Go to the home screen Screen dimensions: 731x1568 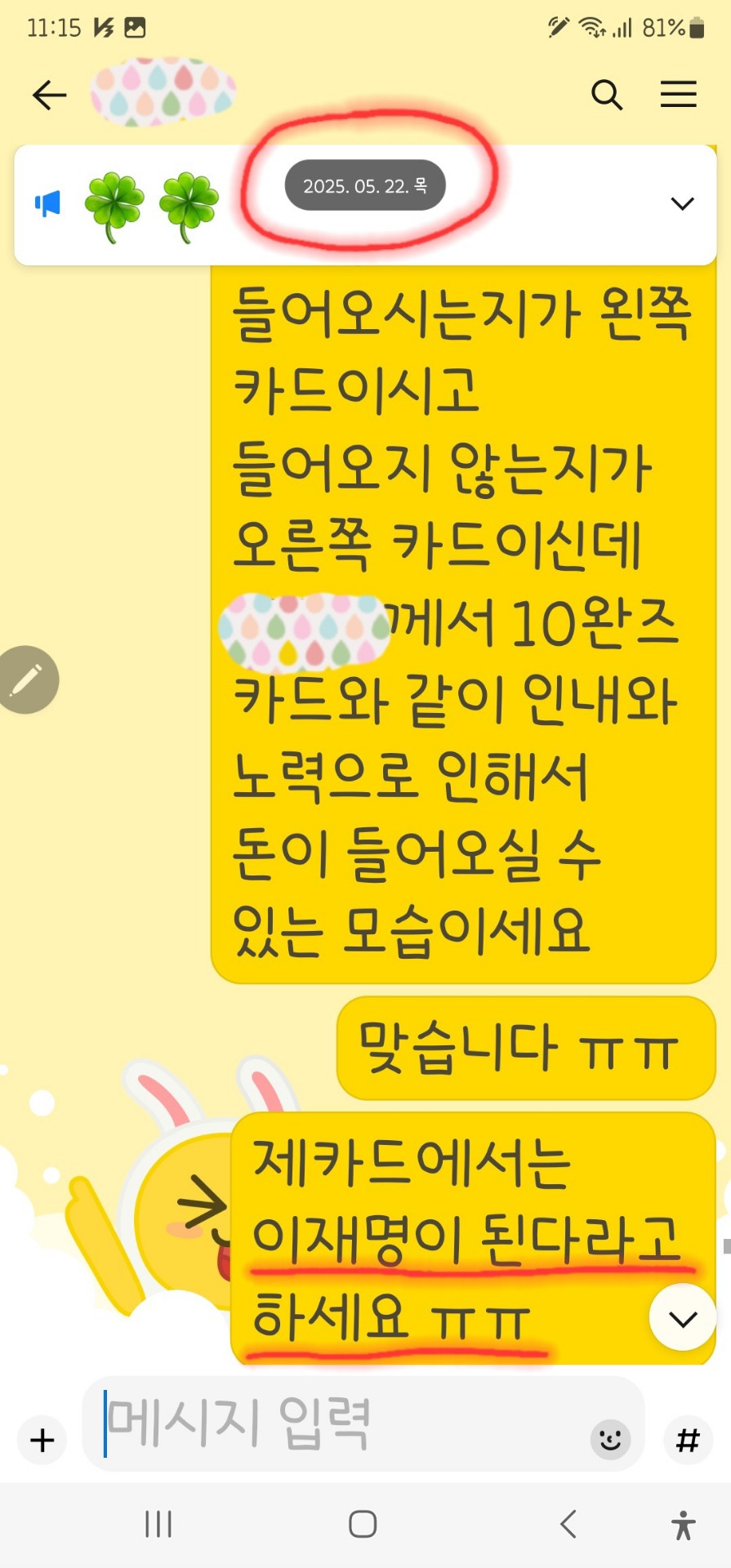pyautogui.click(x=363, y=1524)
